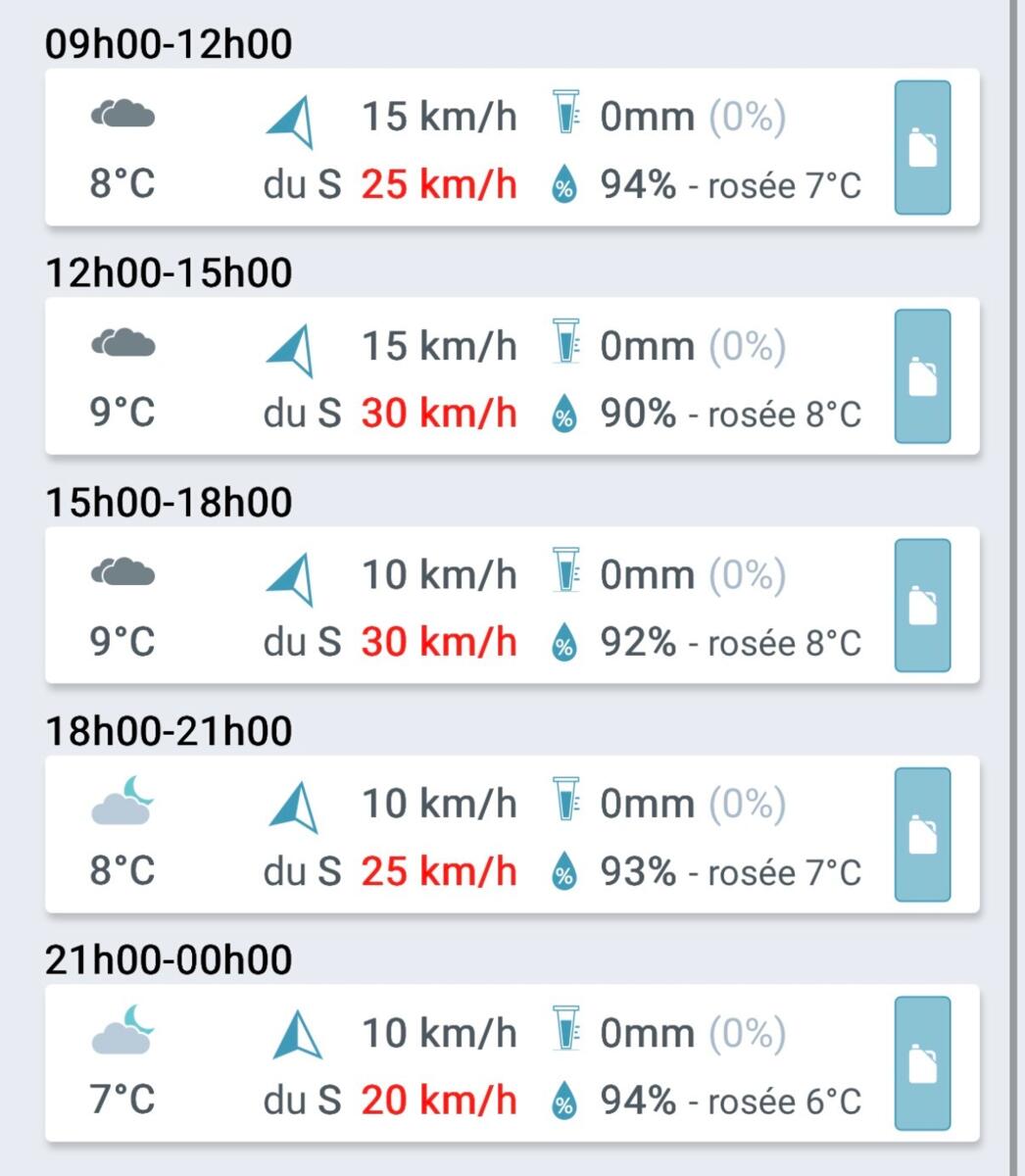Viewport: 1025px width, 1176px height.
Task: Show spraying details for the 15h00-18h00 slot
Action: pos(922,606)
